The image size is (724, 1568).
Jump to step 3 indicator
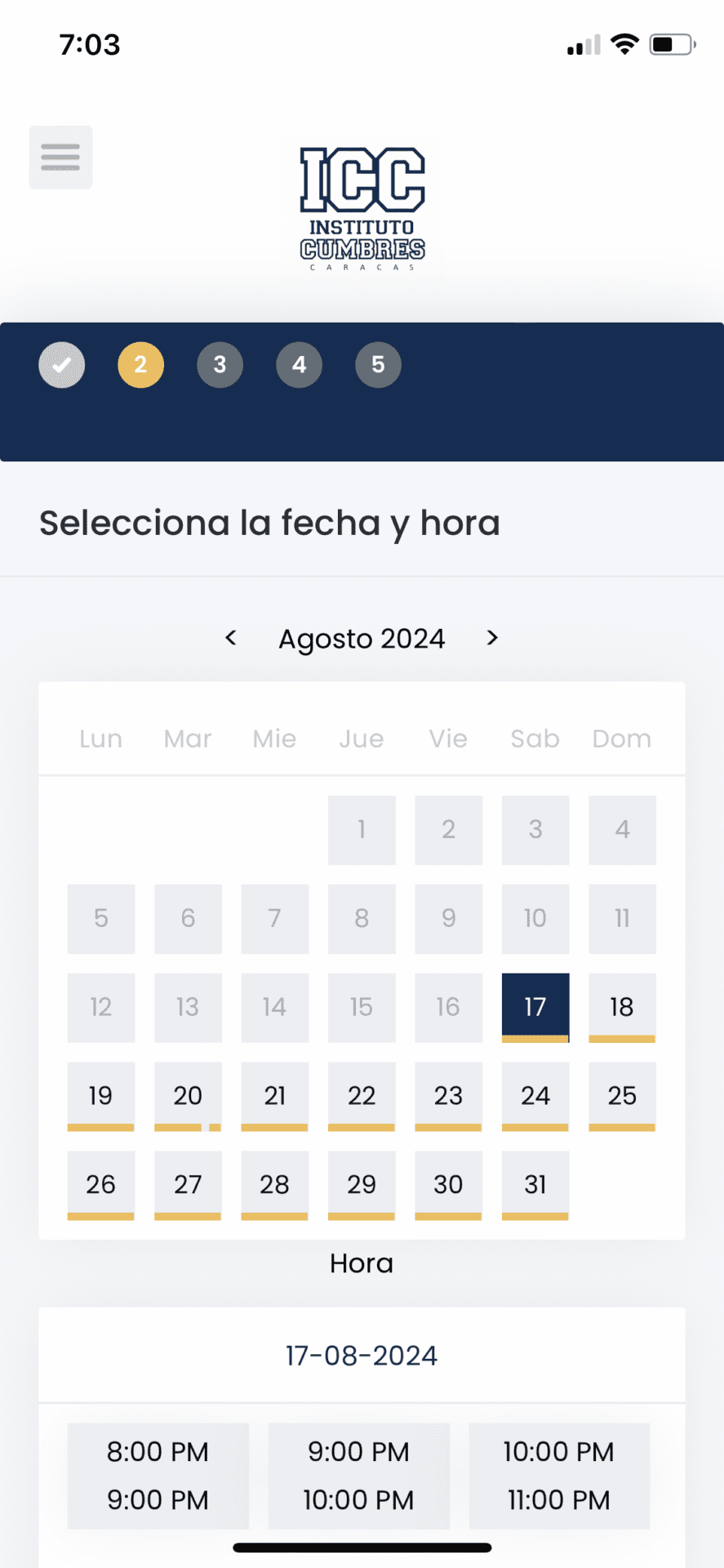click(x=220, y=364)
